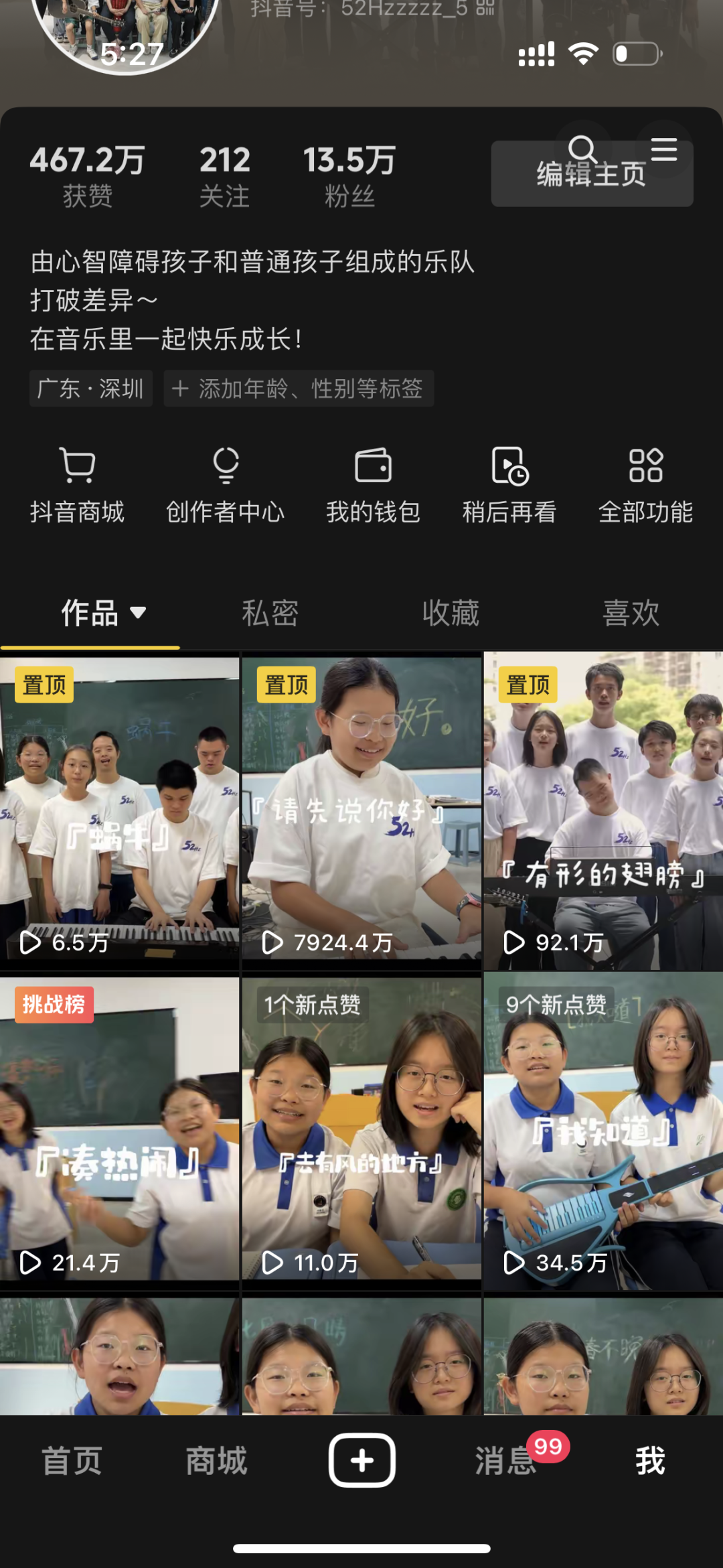723x1568 pixels.
Task: Open 创作者中心
Action: click(226, 484)
